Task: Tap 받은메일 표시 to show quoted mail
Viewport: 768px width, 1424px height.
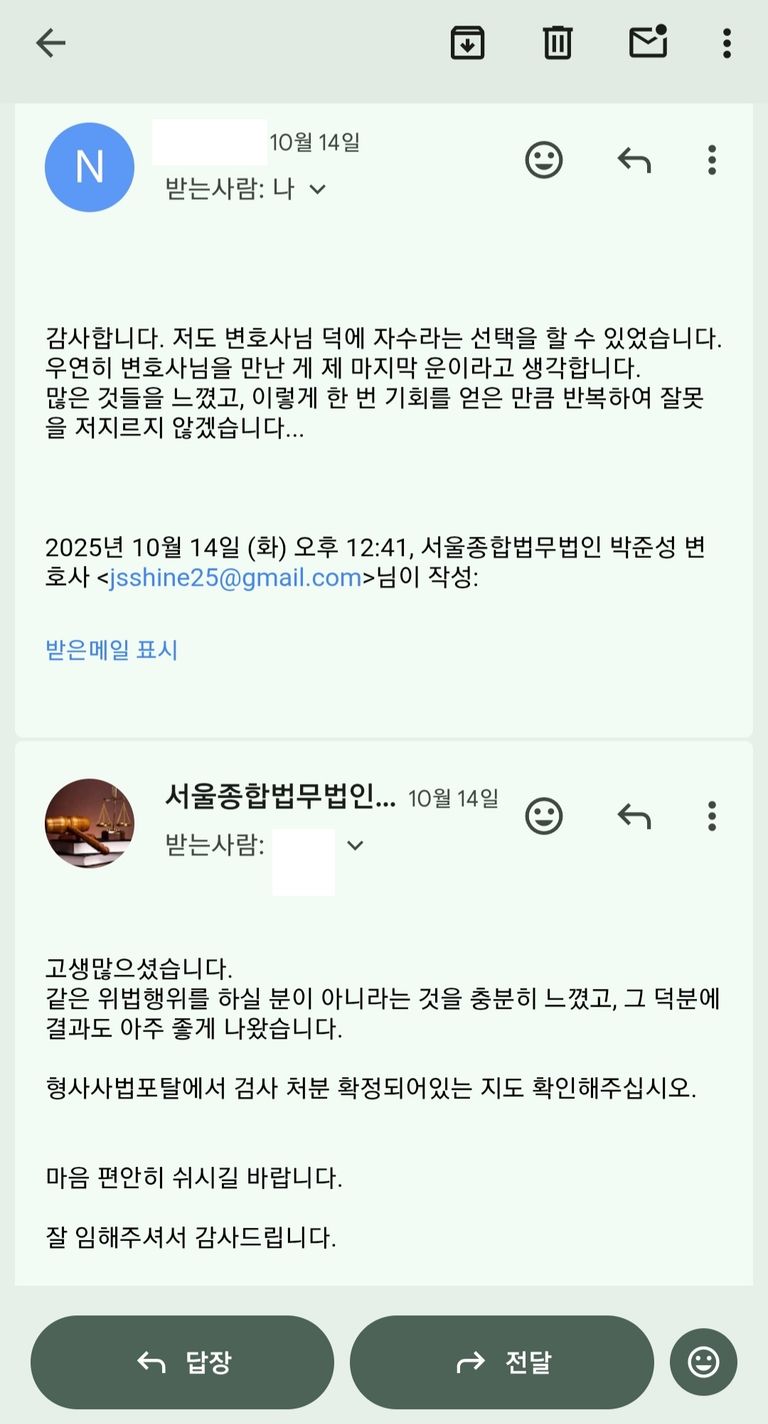Action: click(x=112, y=650)
